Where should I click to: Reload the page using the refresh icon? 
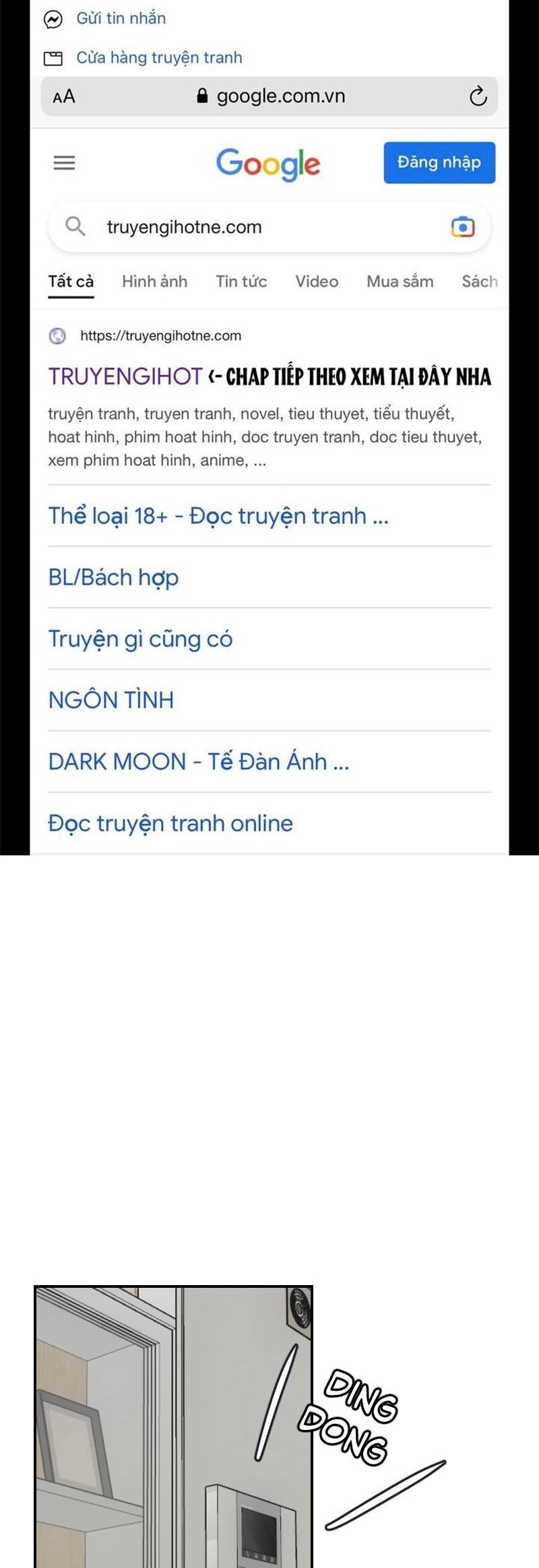(x=478, y=96)
